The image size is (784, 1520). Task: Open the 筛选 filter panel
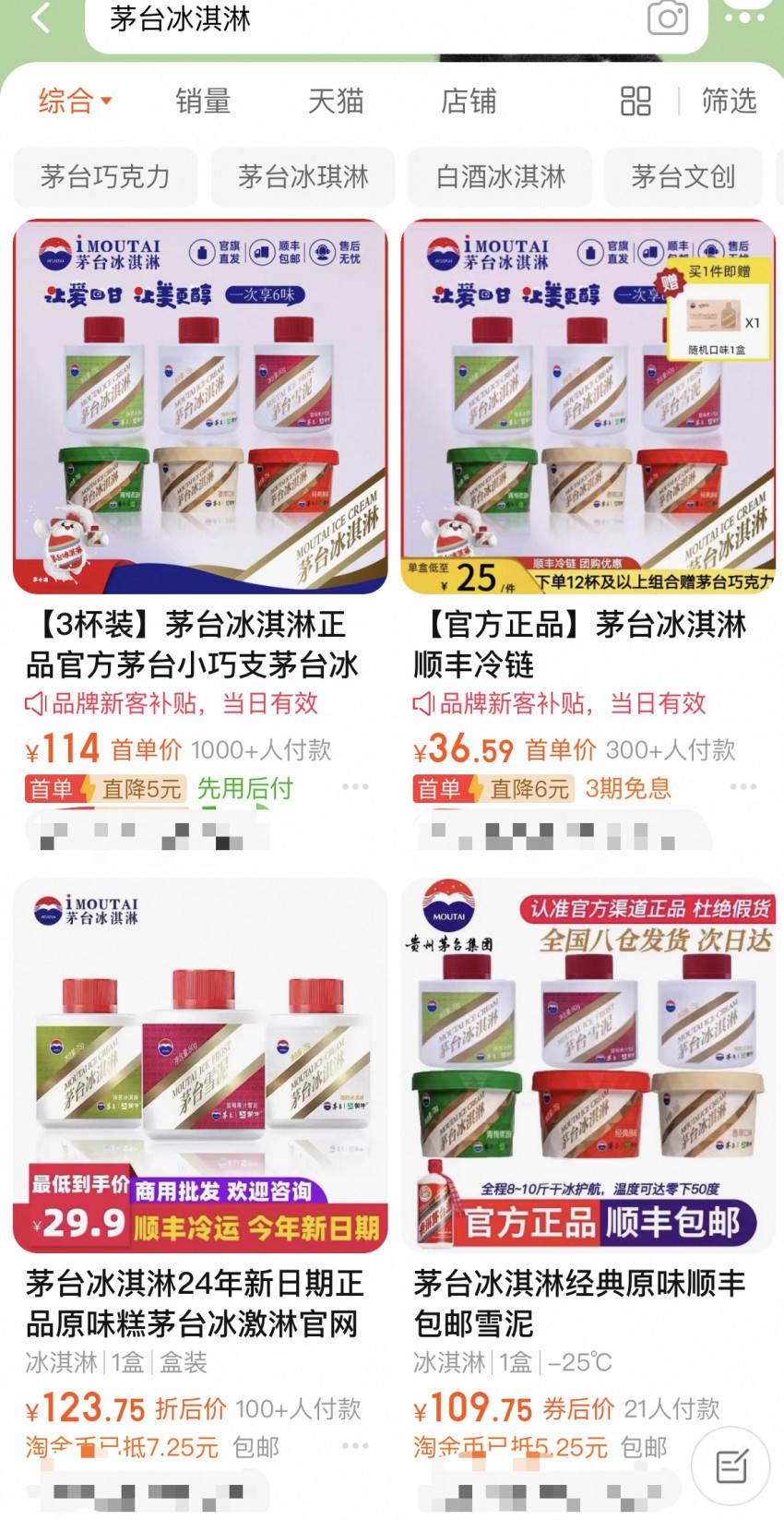tap(729, 101)
